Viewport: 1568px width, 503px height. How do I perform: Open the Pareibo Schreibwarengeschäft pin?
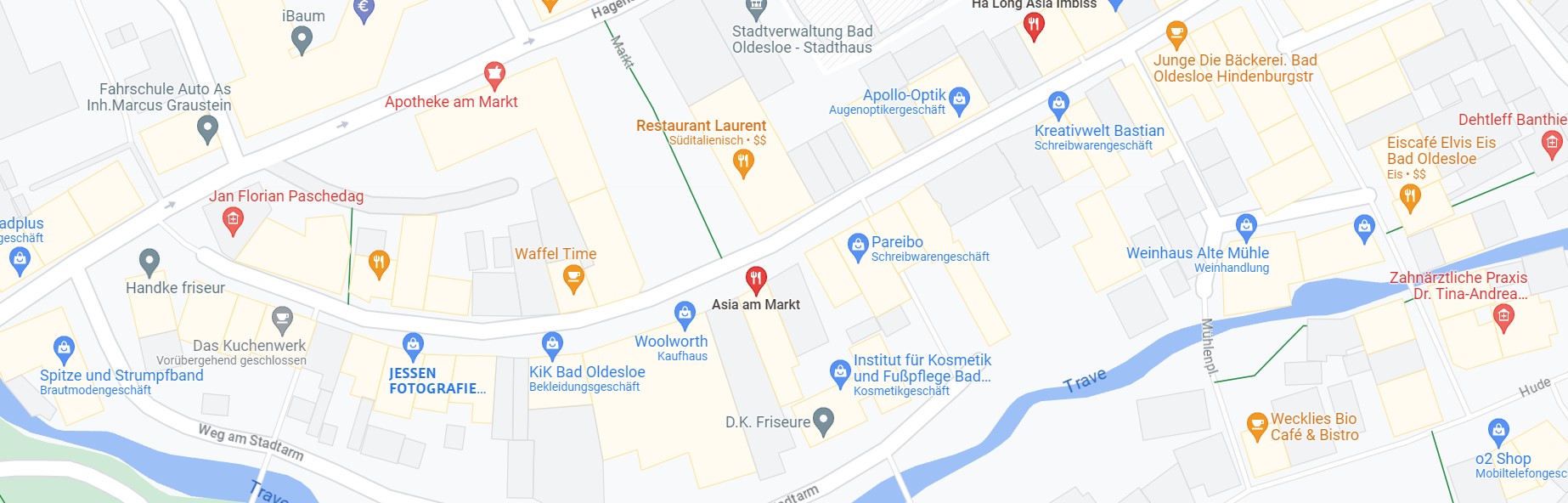click(x=858, y=246)
